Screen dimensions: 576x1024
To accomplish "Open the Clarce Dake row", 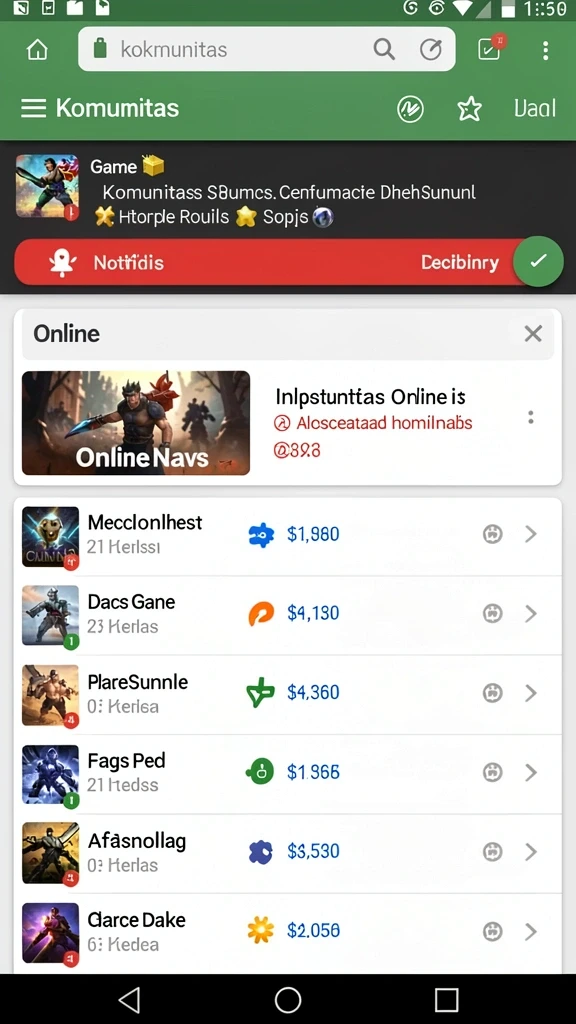I will point(288,933).
